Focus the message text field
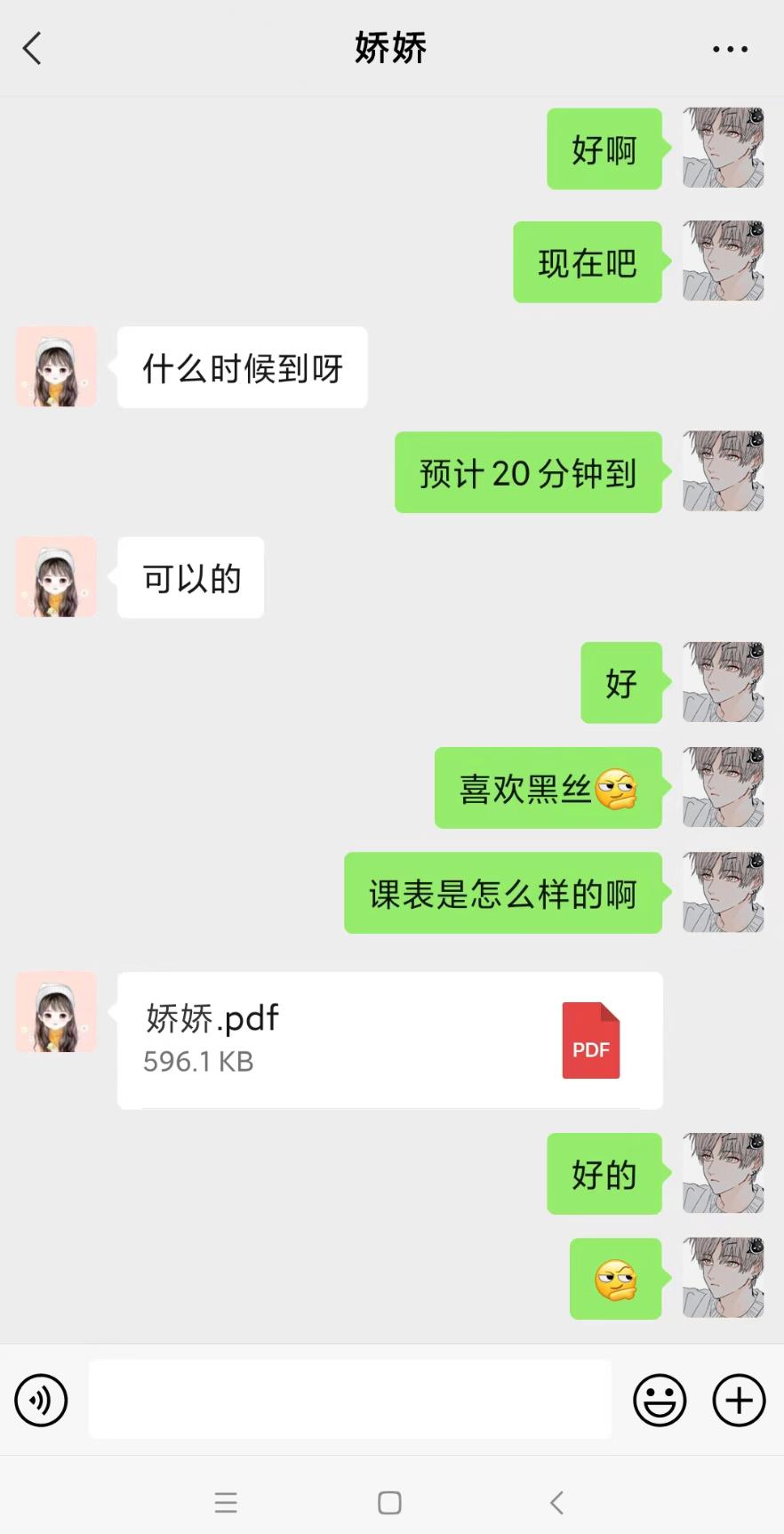Image resolution: width=784 pixels, height=1534 pixels. point(349,1399)
